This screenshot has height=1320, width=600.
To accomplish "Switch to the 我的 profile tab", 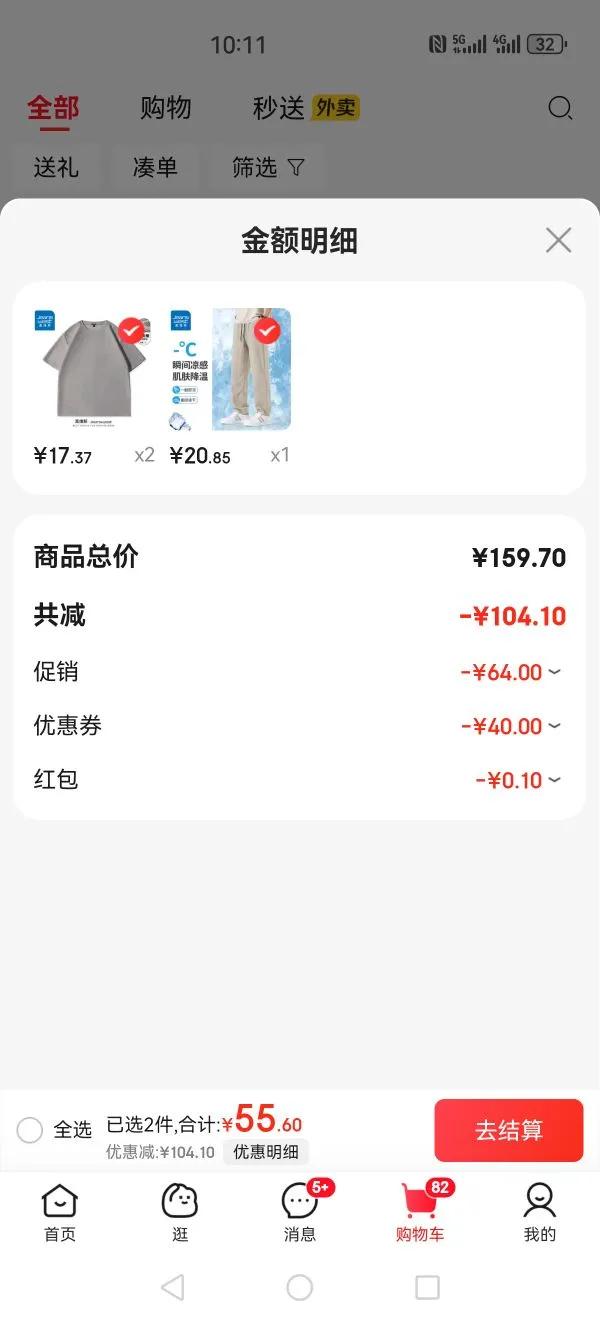I will click(540, 1212).
